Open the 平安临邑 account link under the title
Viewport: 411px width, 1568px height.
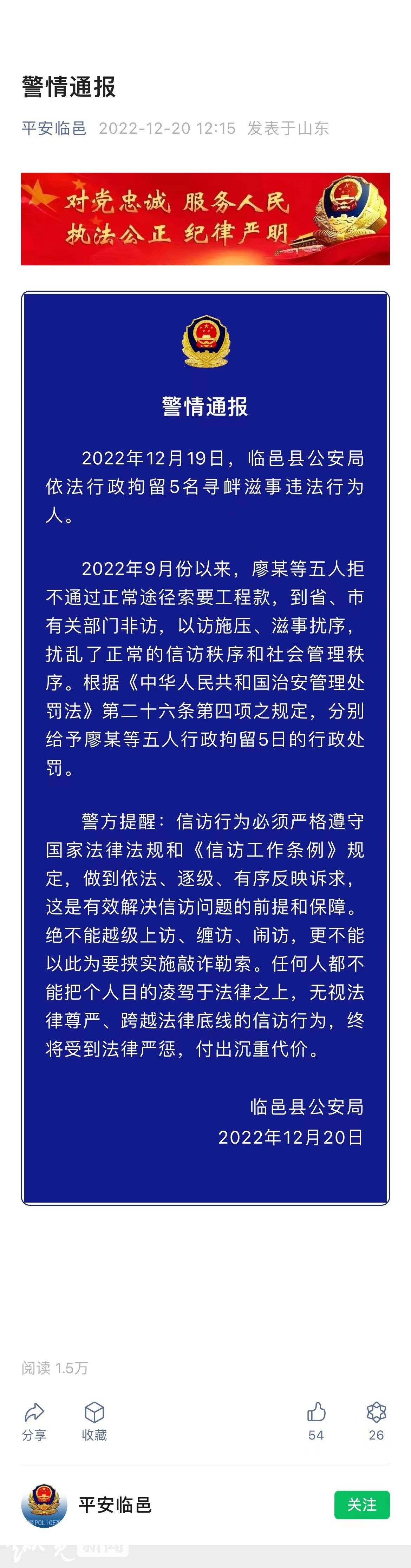click(x=54, y=128)
